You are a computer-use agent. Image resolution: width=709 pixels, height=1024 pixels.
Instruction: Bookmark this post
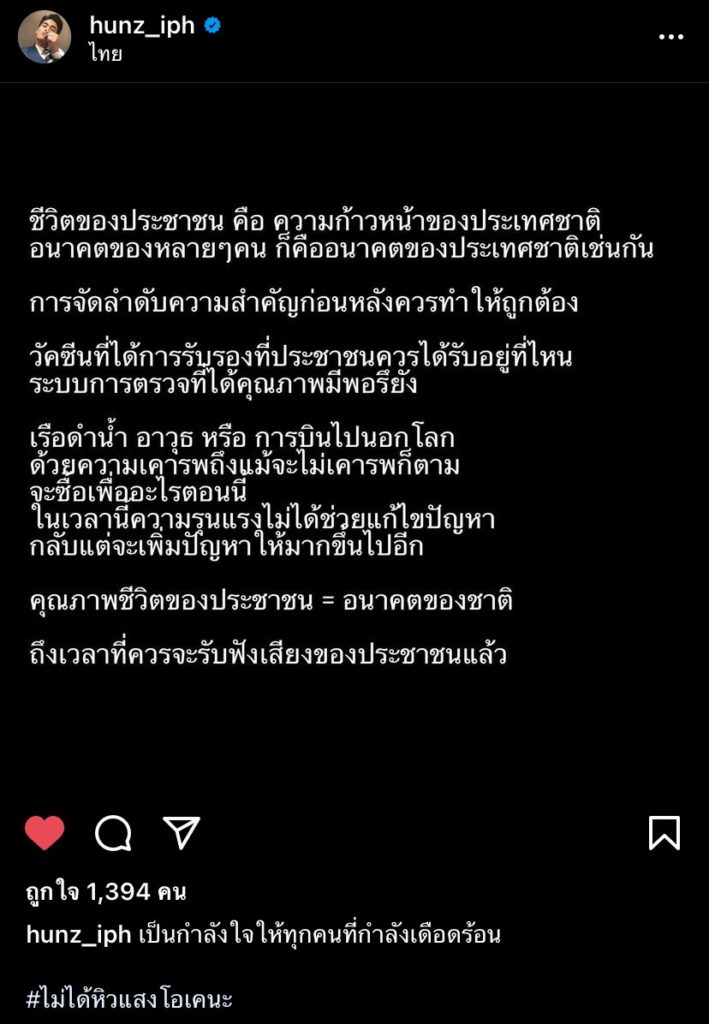pos(664,832)
